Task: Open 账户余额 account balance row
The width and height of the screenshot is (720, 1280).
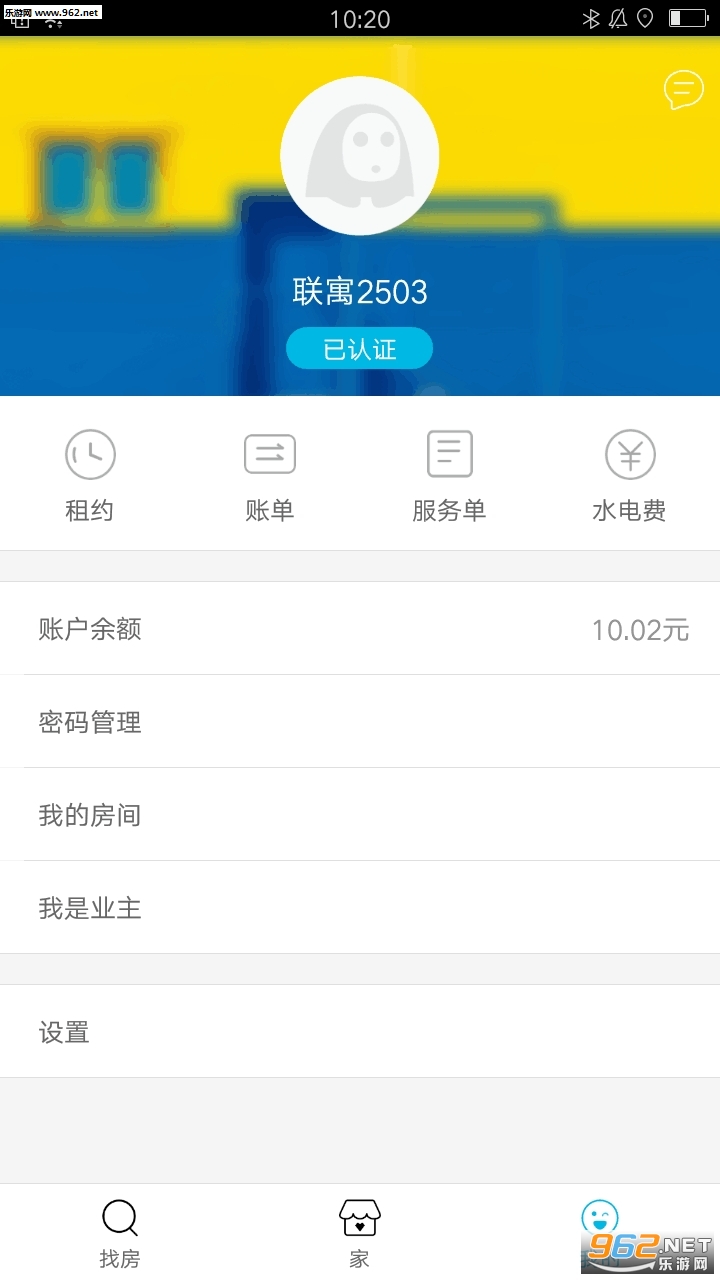Action: (360, 629)
